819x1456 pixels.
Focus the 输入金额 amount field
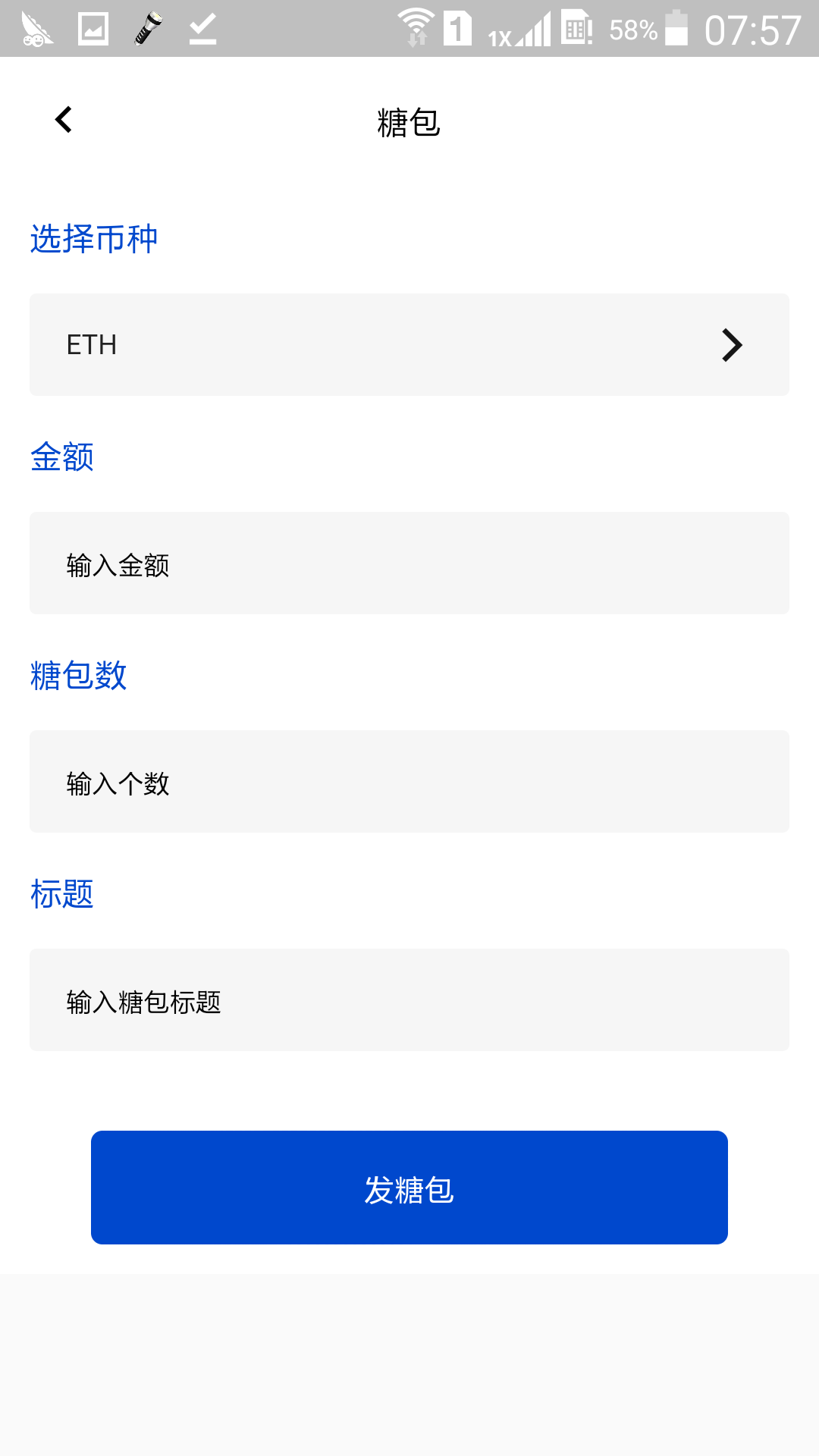pos(409,563)
